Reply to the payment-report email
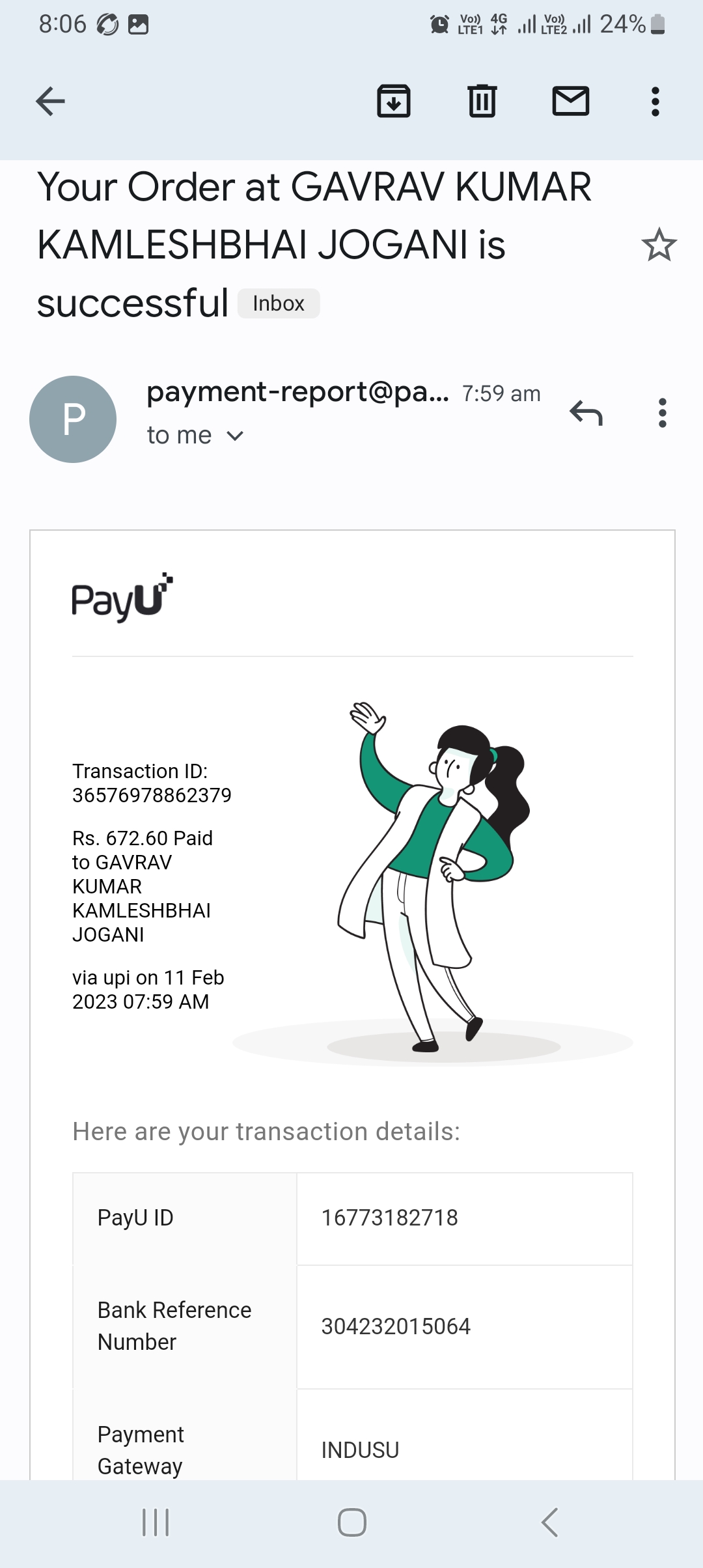The height and width of the screenshot is (1568, 703). (586, 413)
